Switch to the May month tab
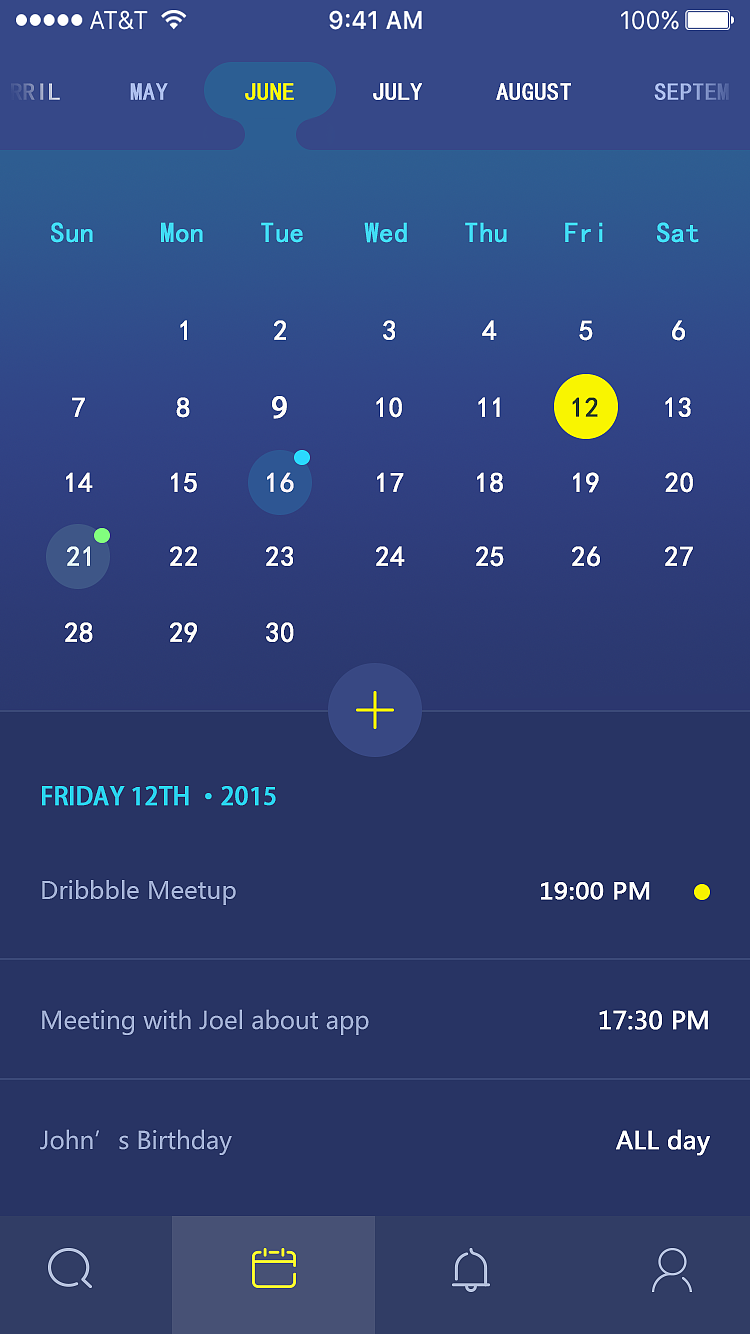Viewport: 750px width, 1334px height. click(x=148, y=92)
